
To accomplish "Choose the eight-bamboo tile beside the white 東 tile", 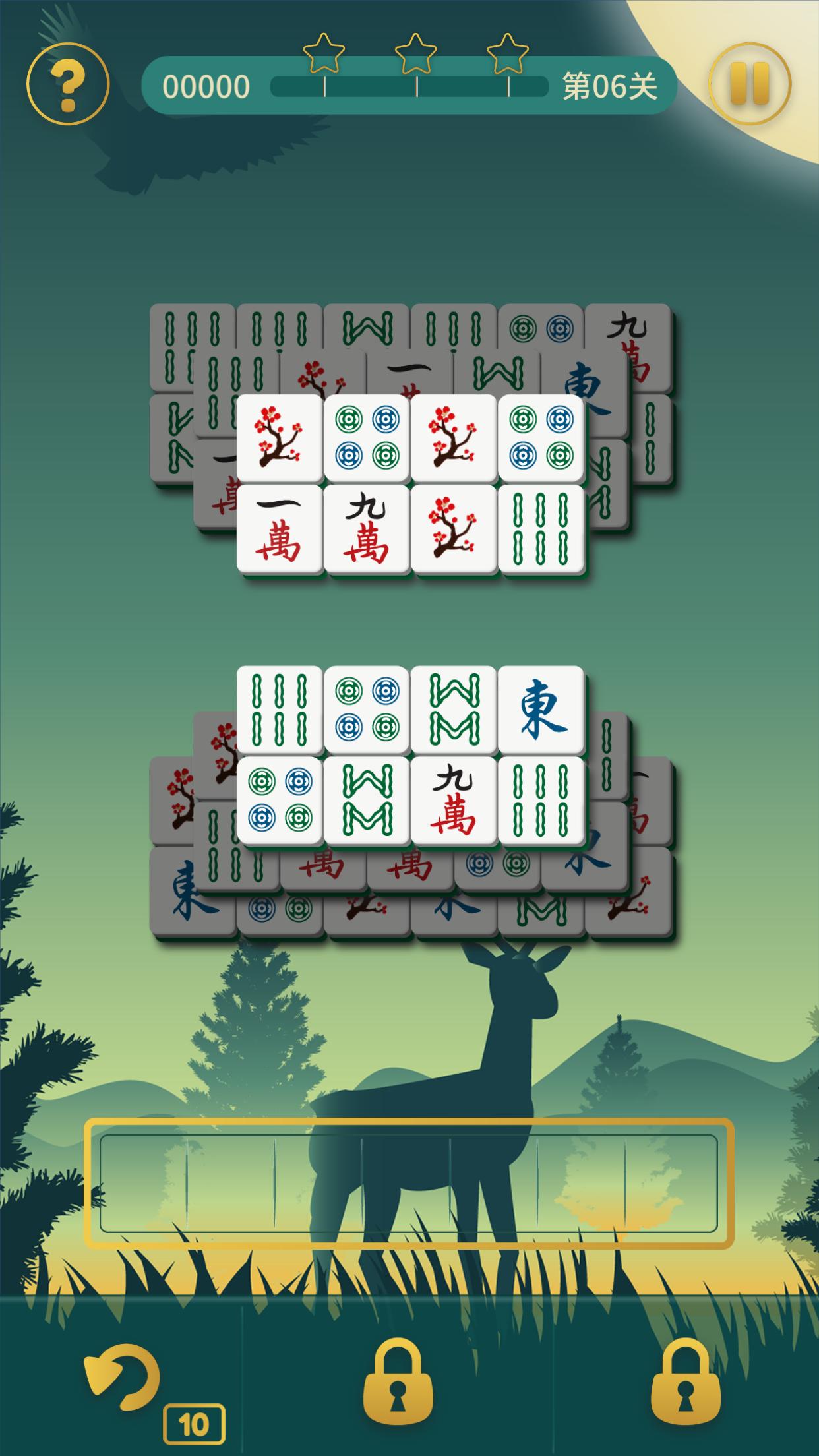I will click(x=454, y=710).
